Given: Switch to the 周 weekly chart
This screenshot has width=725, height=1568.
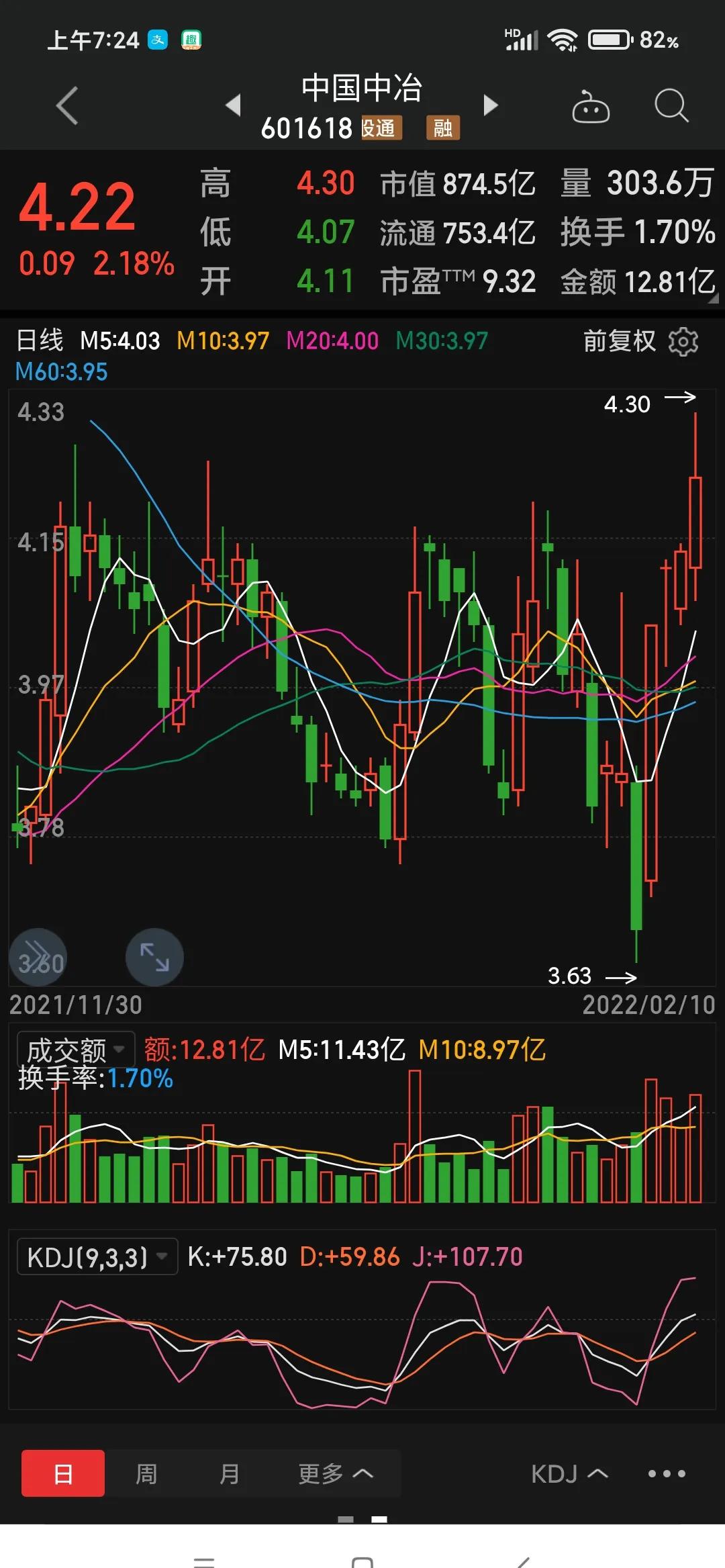Looking at the screenshot, I should 146,1473.
